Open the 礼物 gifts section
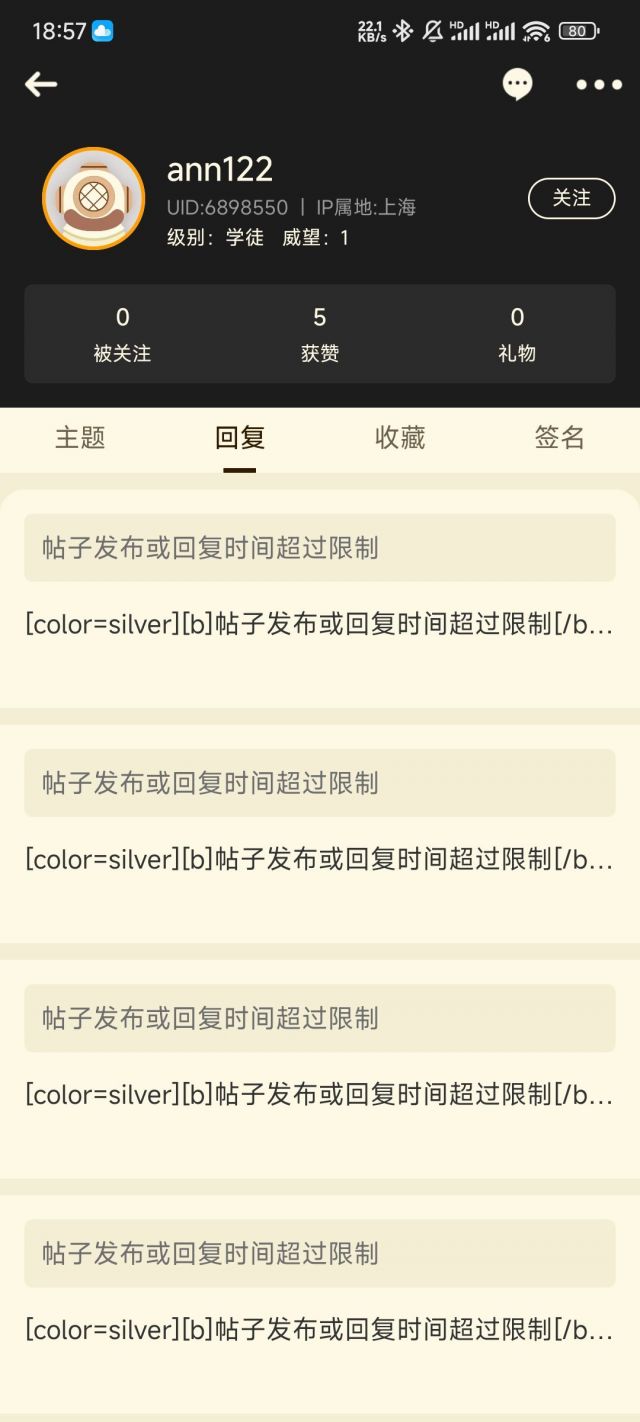 pyautogui.click(x=517, y=334)
